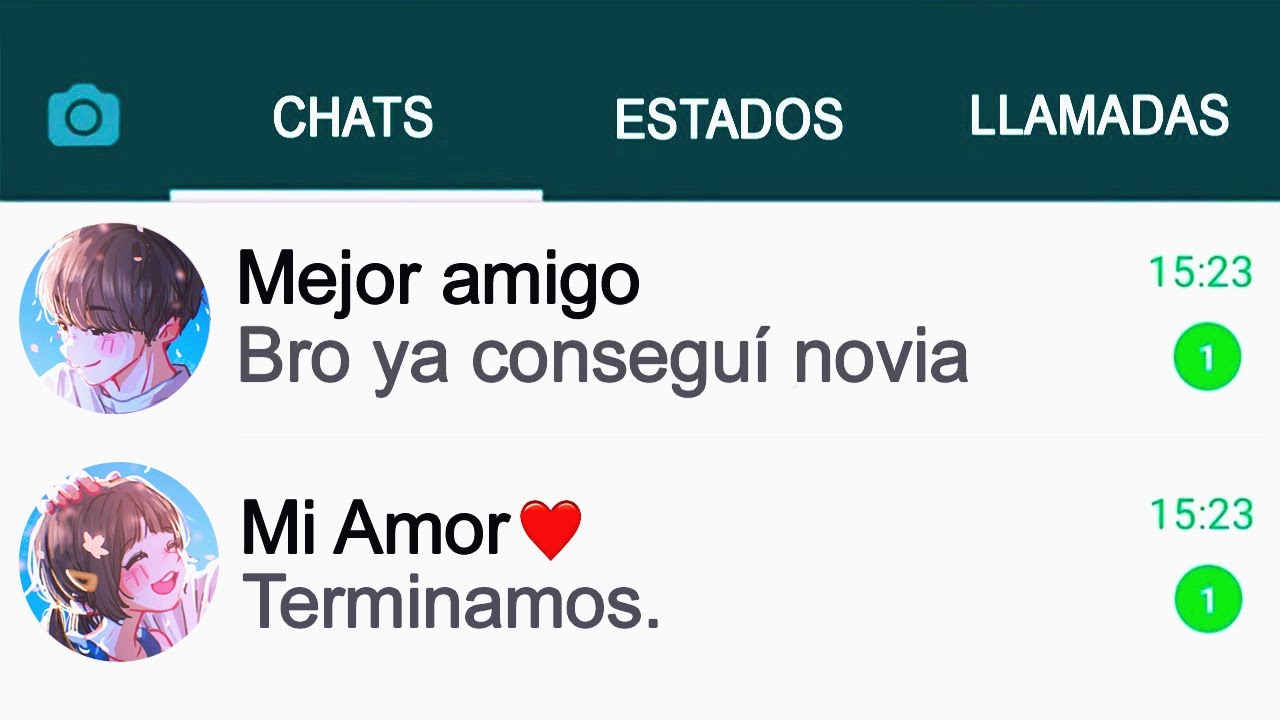Open the Mi Amor conversation
The image size is (1280, 720).
coord(640,562)
